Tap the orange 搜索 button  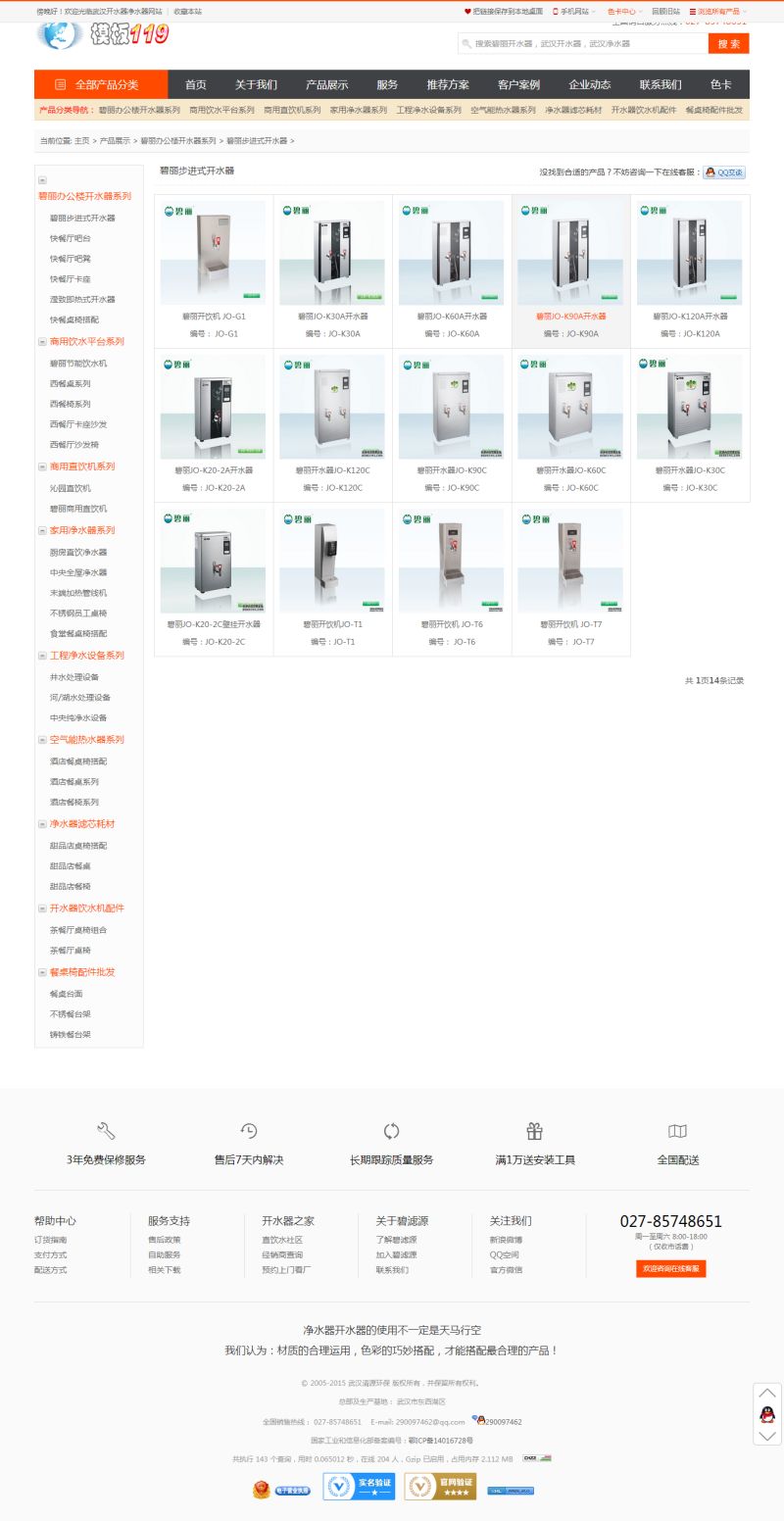[728, 43]
